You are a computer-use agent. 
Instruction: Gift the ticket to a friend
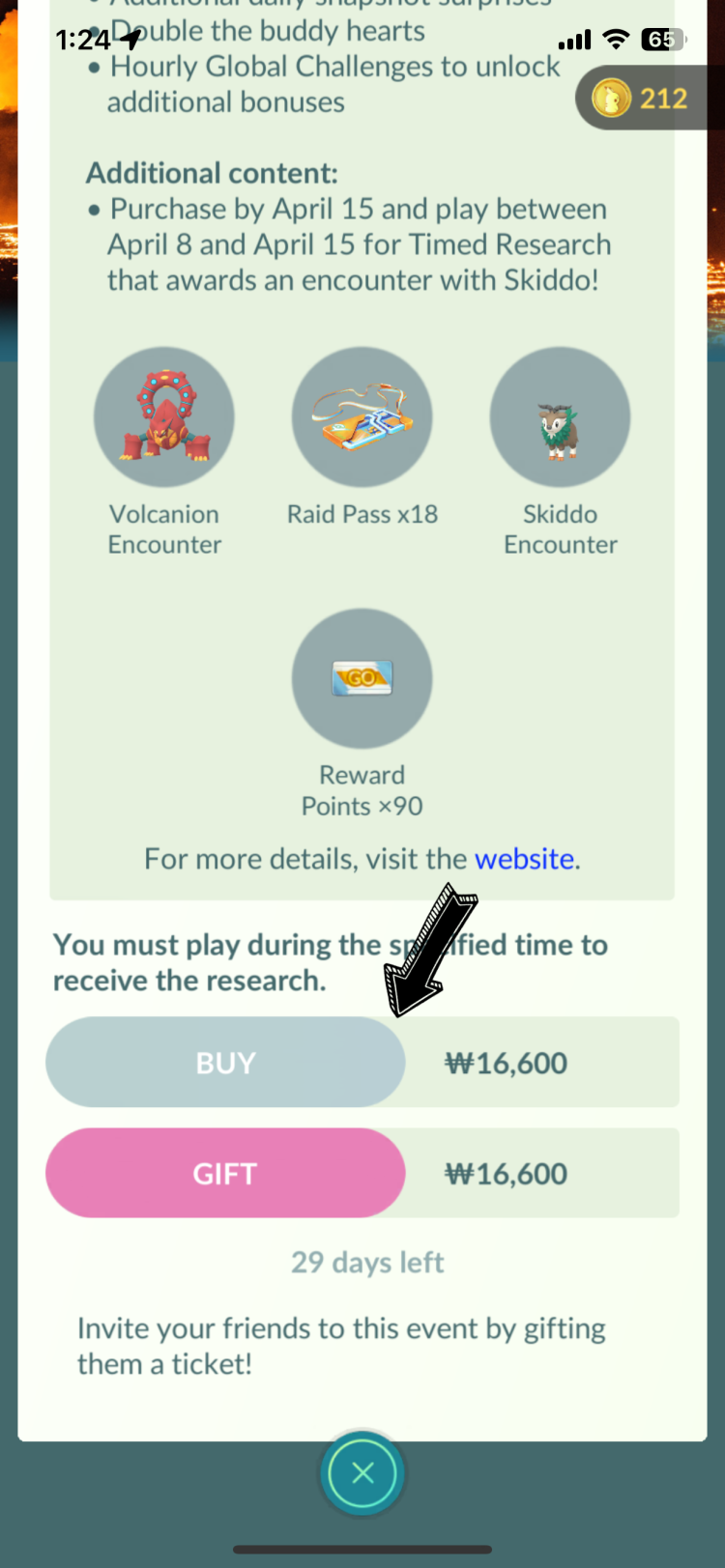point(225,1173)
